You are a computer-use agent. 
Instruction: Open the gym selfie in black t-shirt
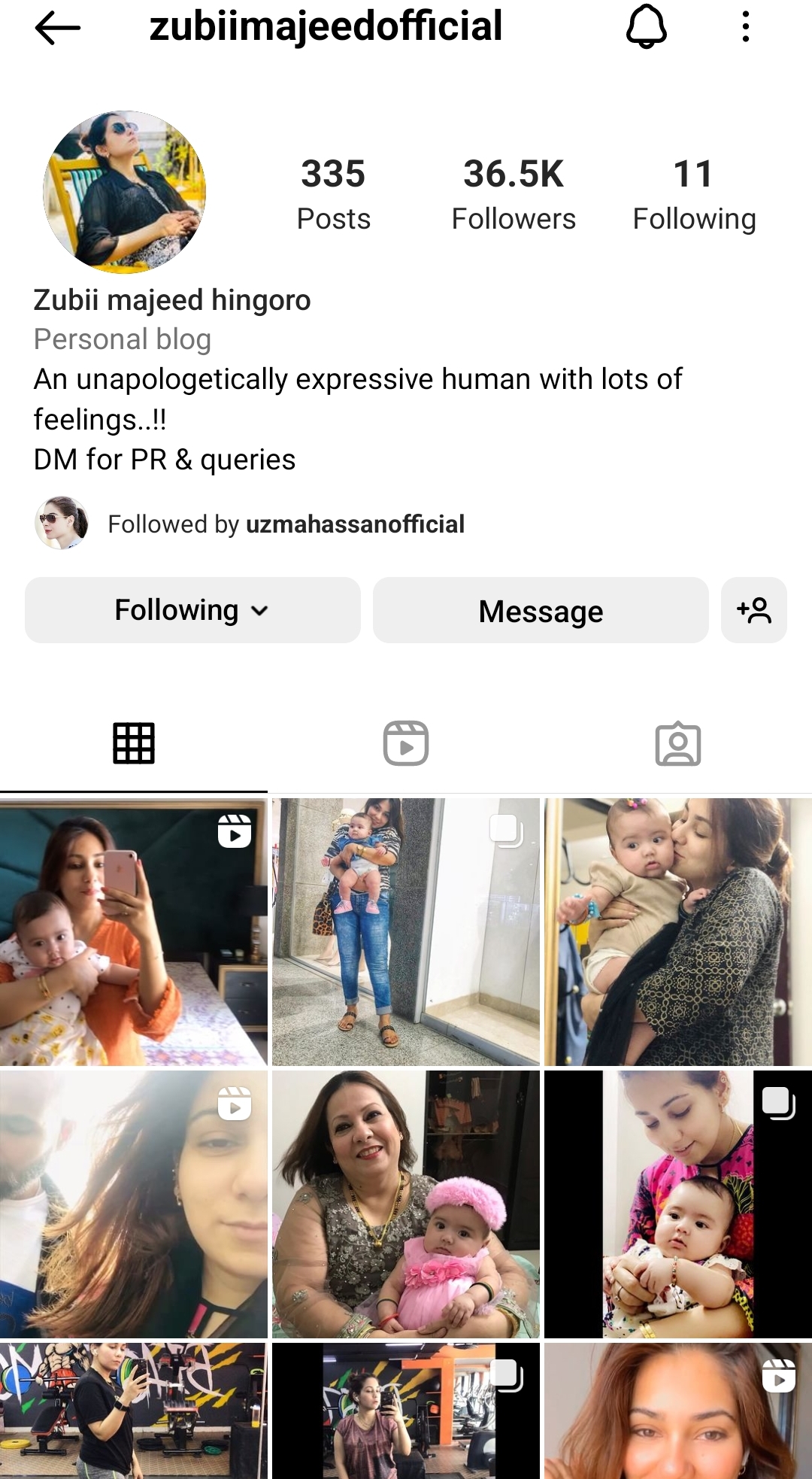133,1411
